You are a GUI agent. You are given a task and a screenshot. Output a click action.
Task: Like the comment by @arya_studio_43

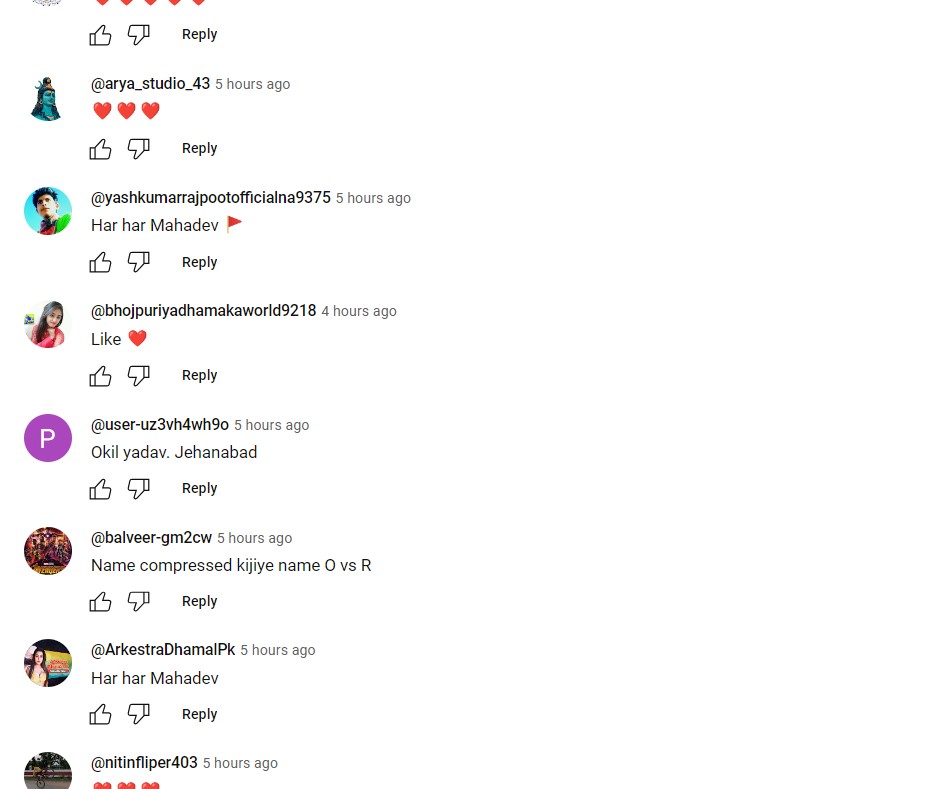click(x=101, y=149)
